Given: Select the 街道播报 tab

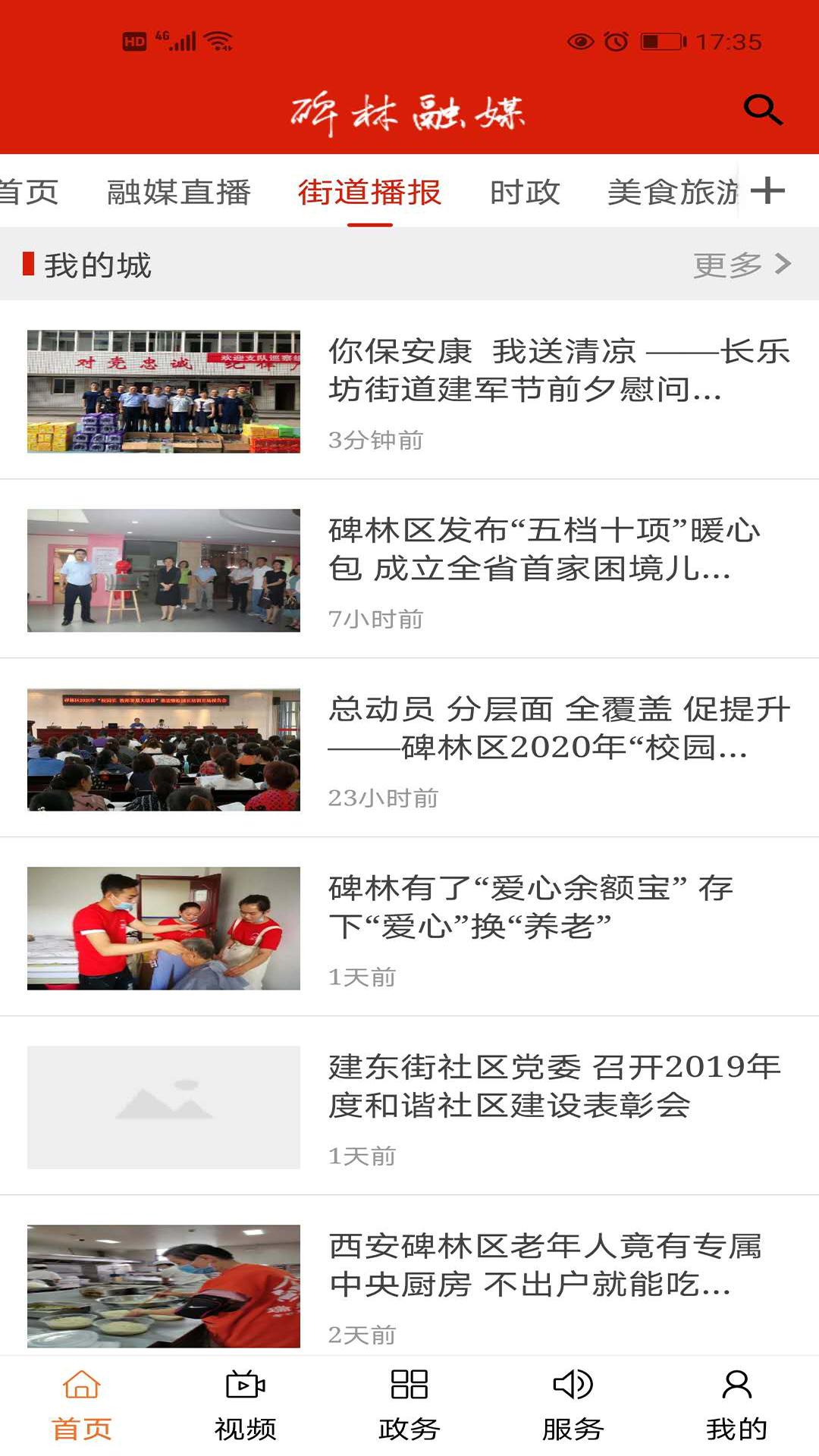Looking at the screenshot, I should click(369, 192).
